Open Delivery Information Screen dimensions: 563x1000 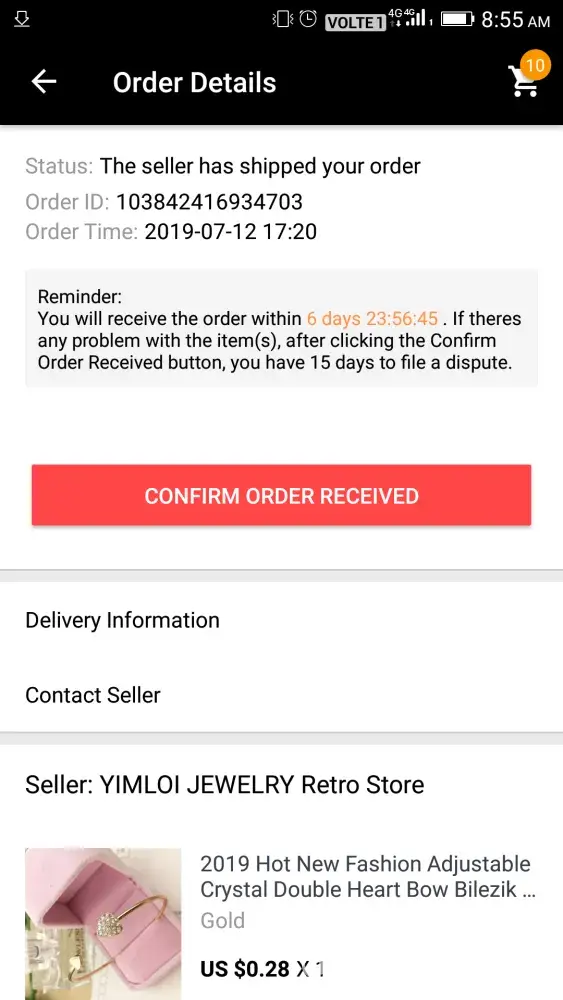pyautogui.click(x=281, y=620)
